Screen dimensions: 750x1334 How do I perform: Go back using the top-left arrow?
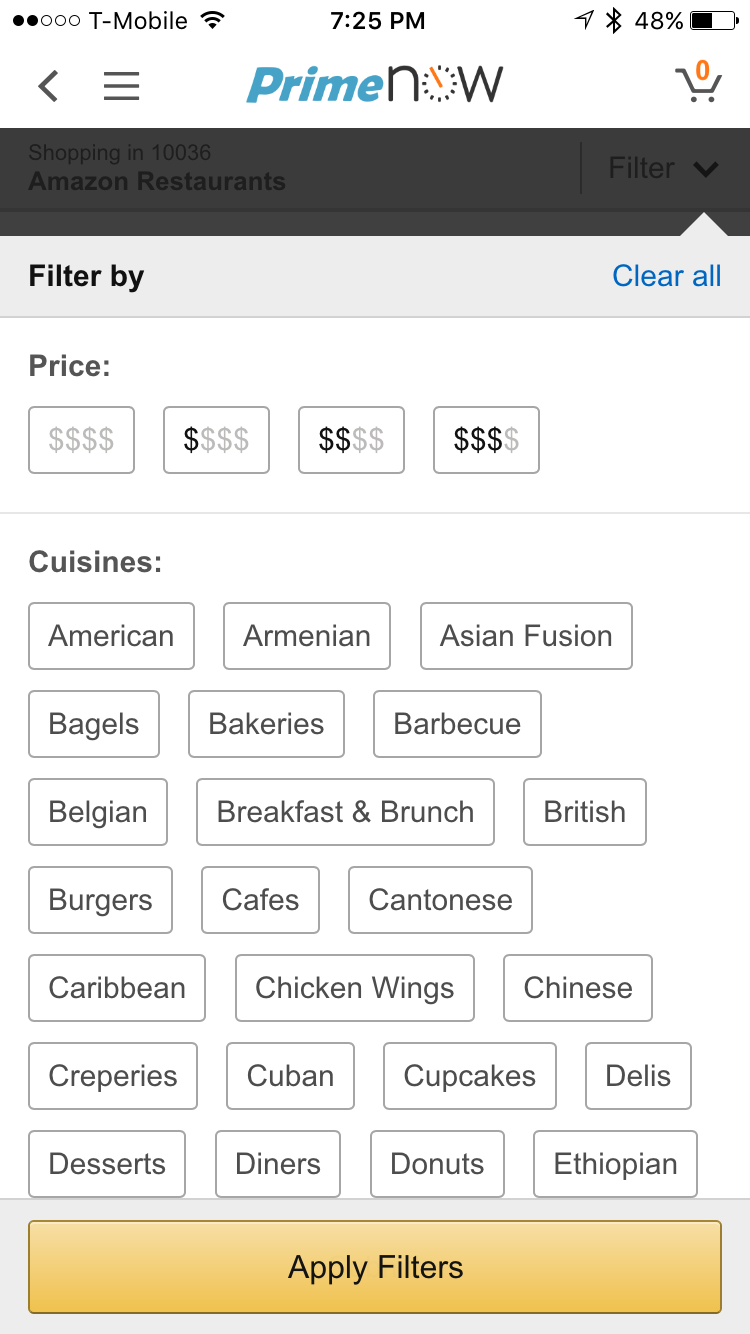pos(48,86)
